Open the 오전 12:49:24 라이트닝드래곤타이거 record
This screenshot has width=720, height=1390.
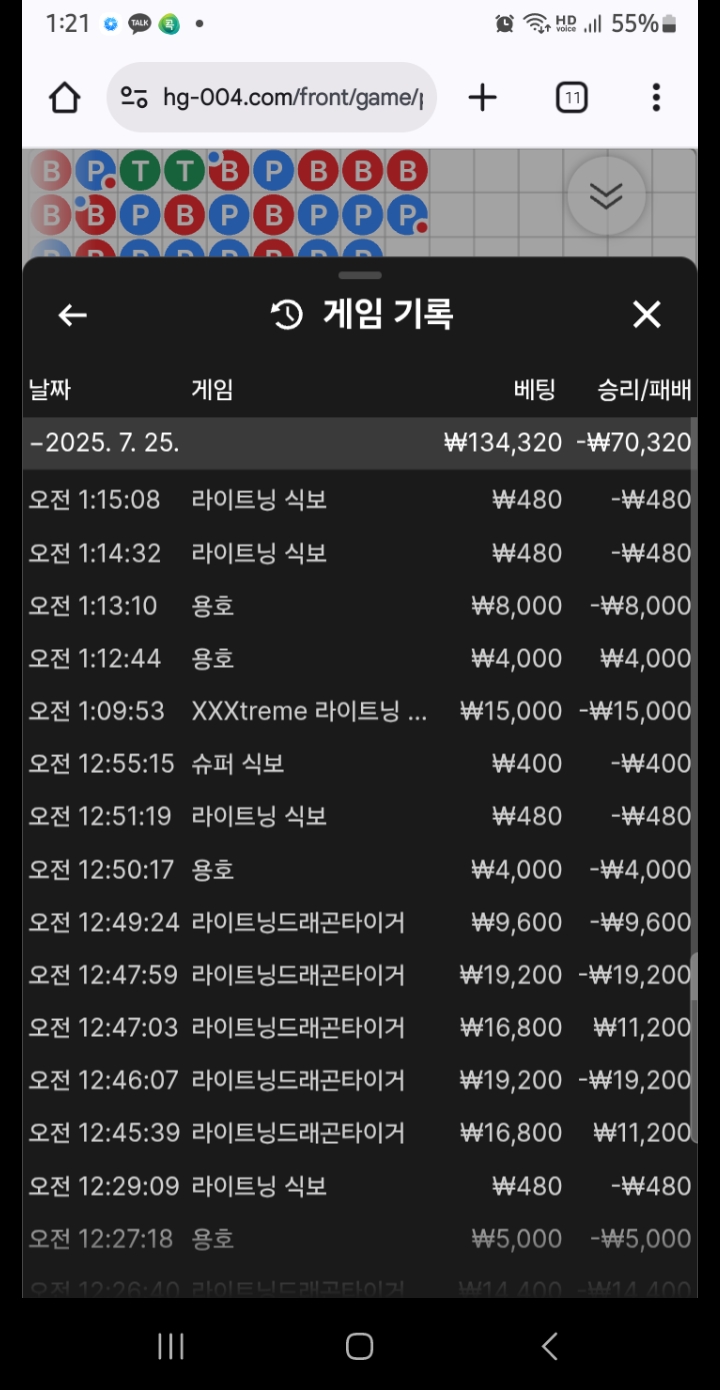pos(360,922)
